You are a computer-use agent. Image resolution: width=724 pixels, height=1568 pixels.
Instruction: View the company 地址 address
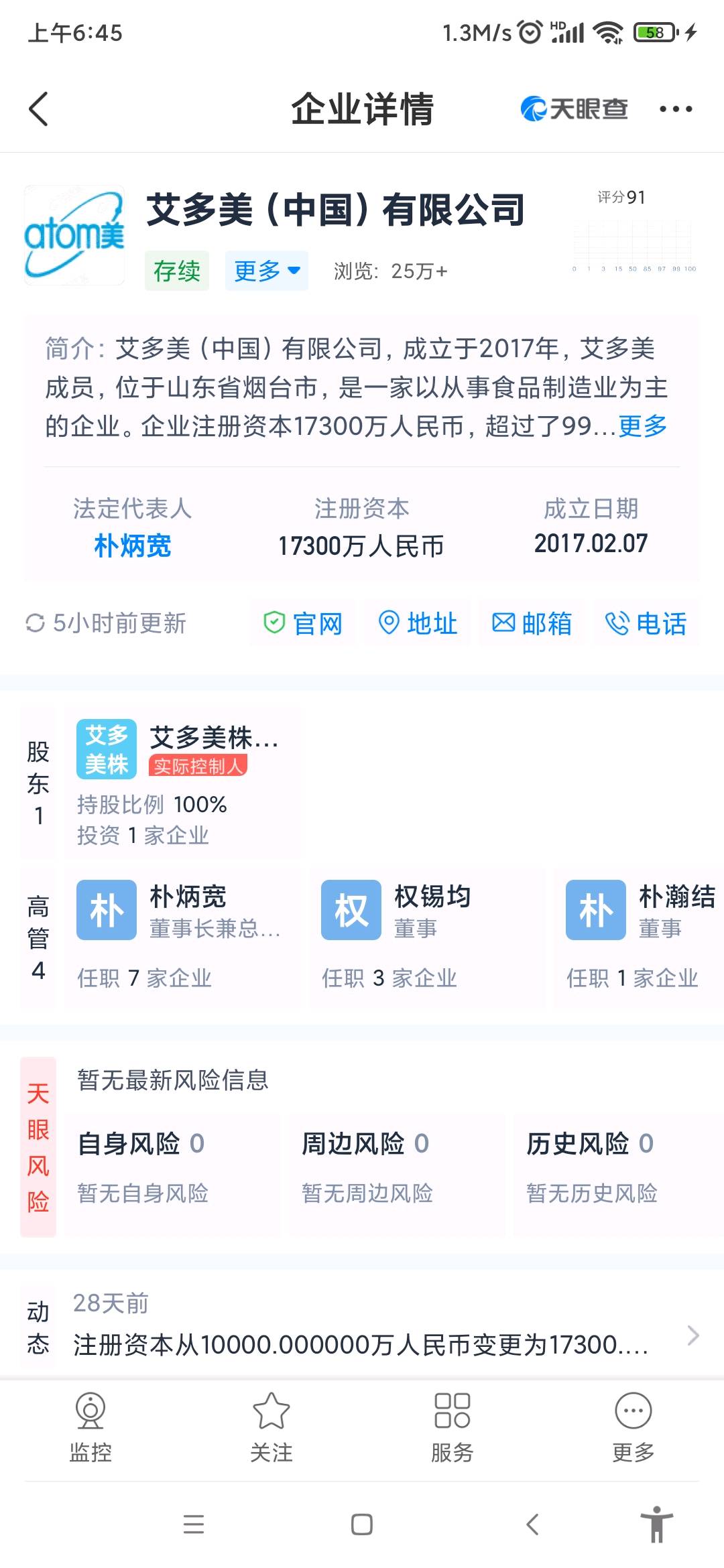[418, 623]
